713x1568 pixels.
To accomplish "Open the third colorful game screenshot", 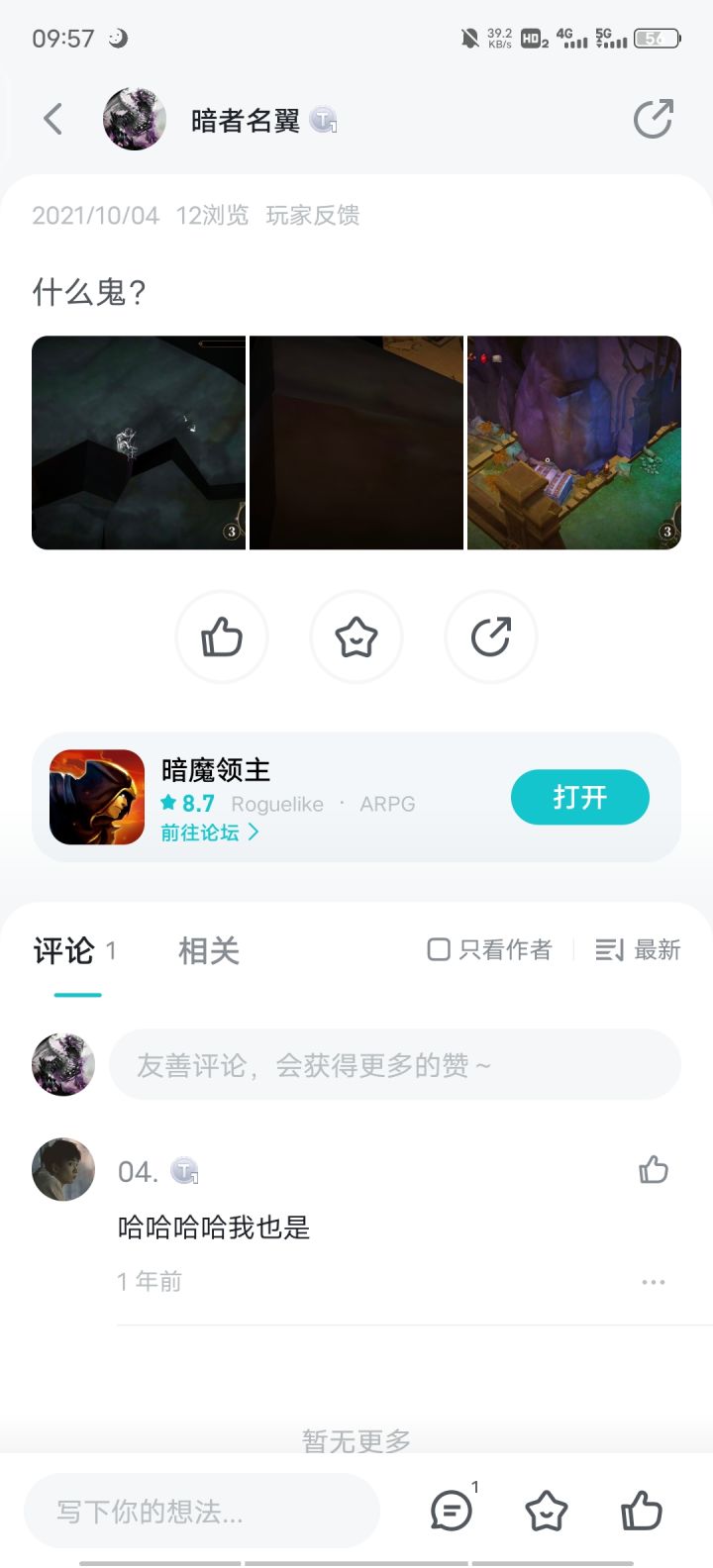I will click(x=574, y=442).
